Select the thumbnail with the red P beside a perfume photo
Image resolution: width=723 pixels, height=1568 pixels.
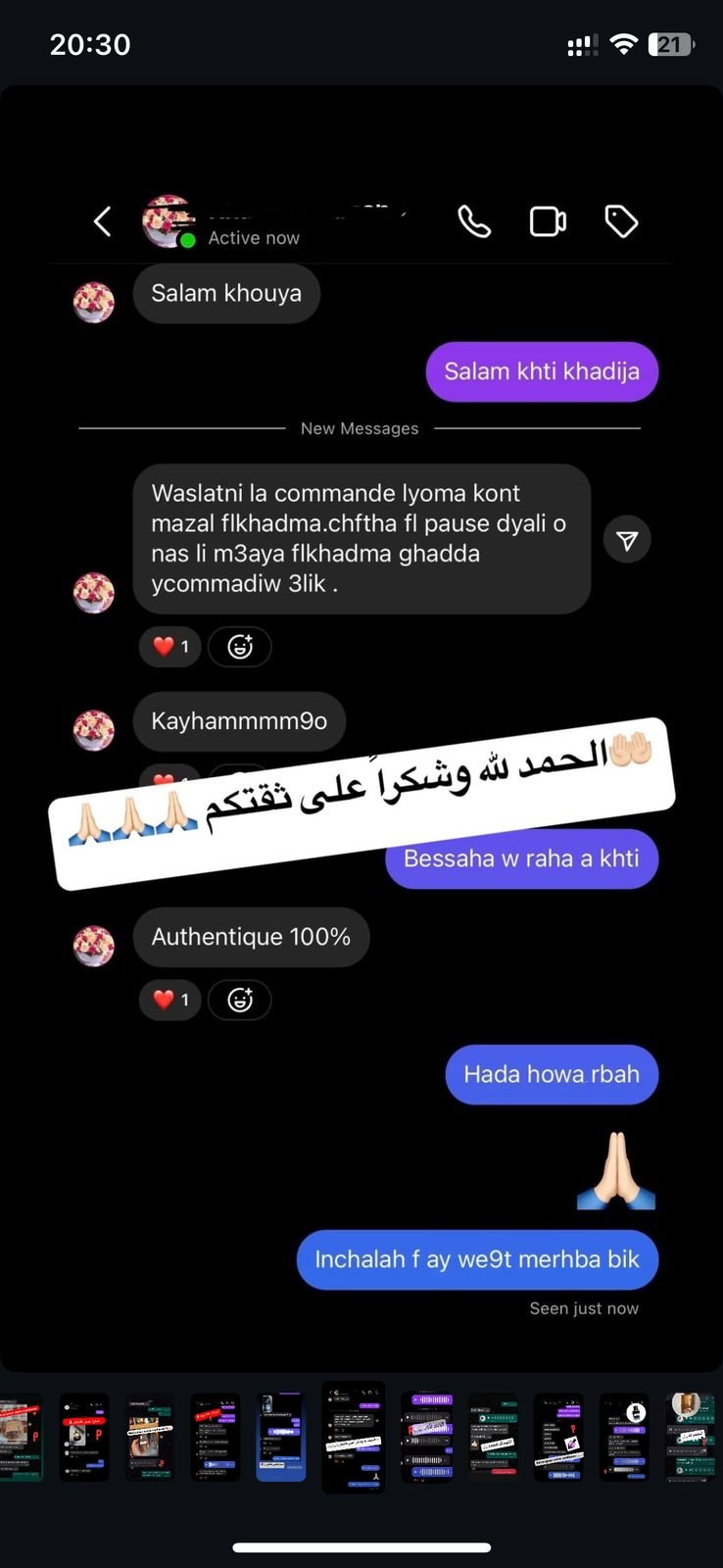pyautogui.click(x=83, y=1437)
